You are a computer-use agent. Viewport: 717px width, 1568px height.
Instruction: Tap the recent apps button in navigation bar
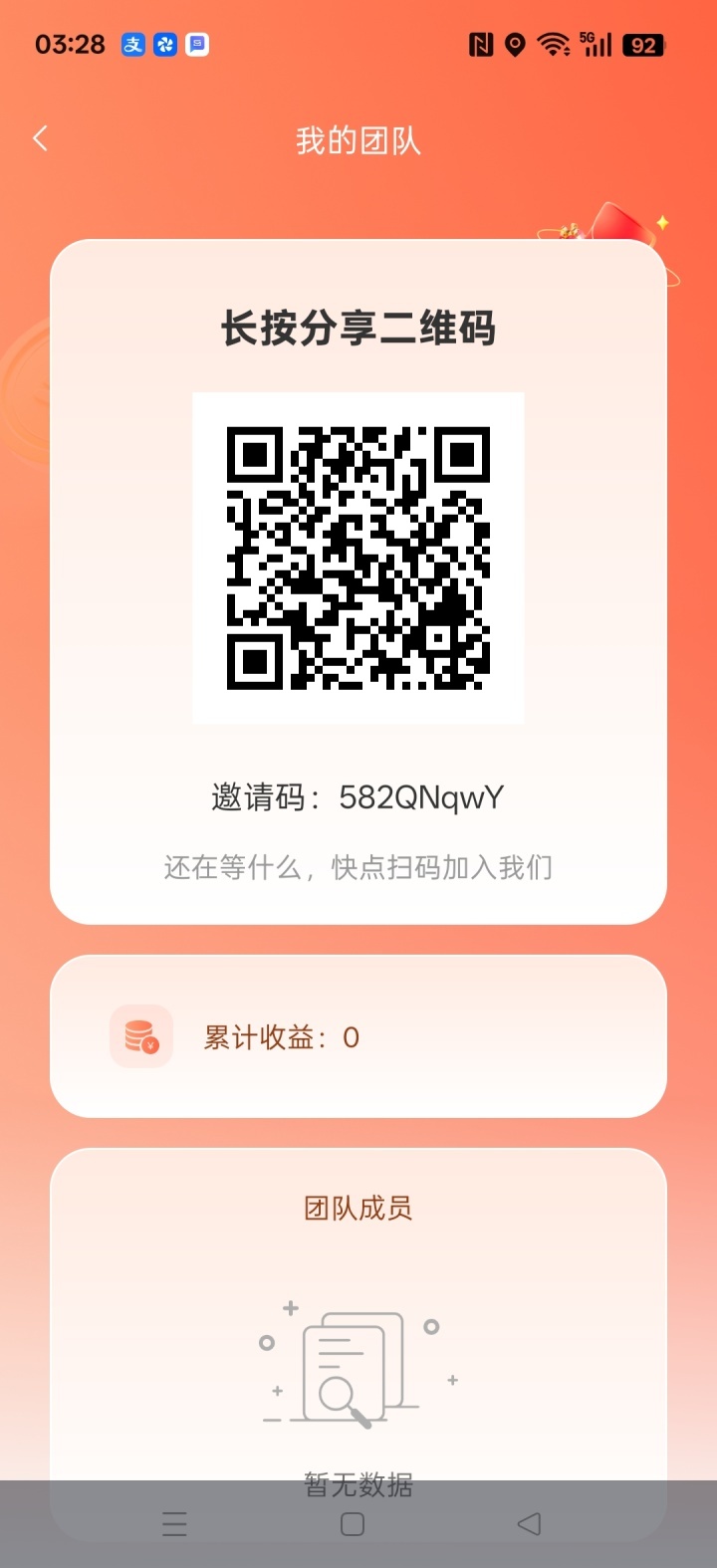[175, 1523]
